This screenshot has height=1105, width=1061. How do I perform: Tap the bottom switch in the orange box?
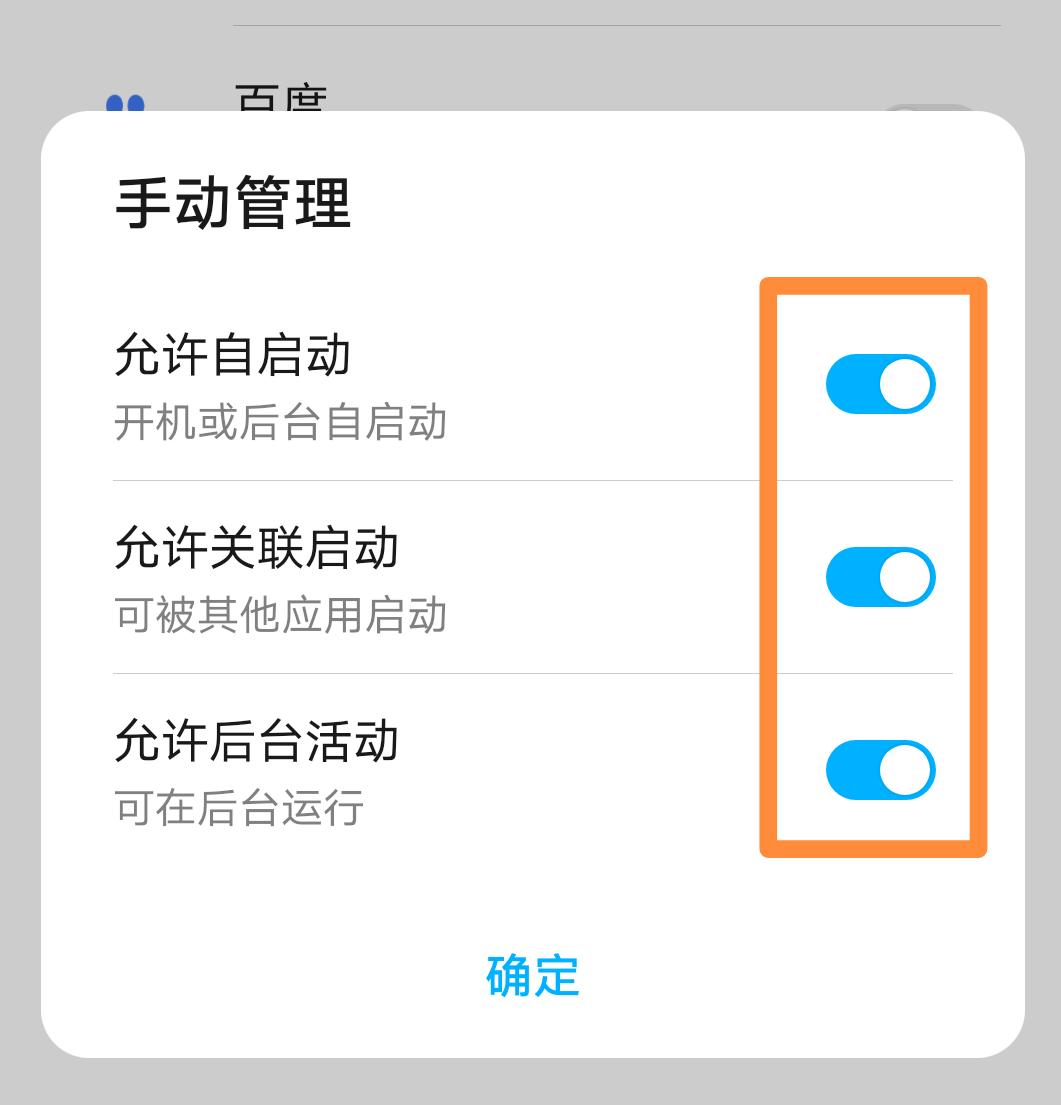[x=879, y=769]
